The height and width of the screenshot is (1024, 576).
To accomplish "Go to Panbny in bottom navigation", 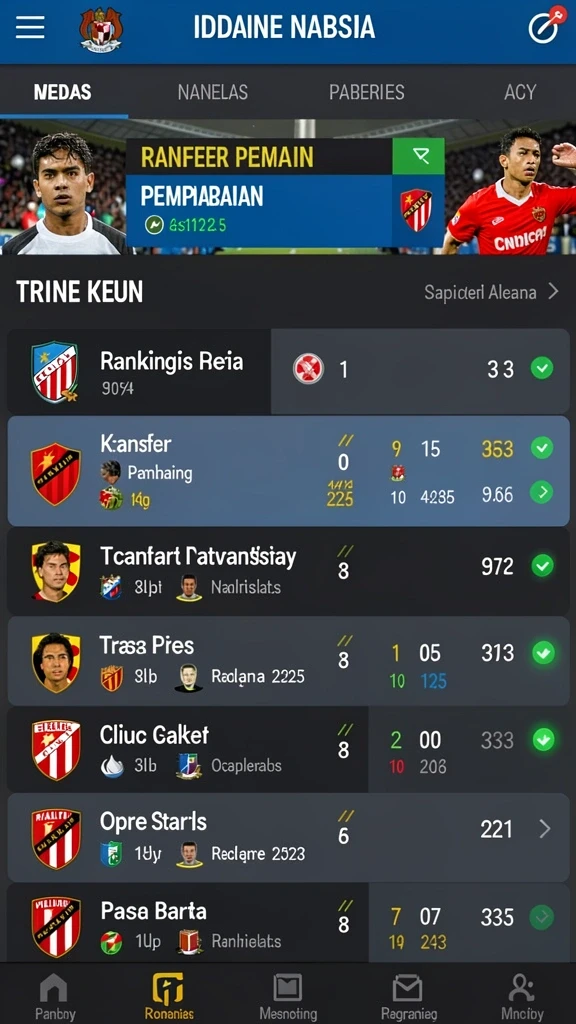I will [55, 997].
